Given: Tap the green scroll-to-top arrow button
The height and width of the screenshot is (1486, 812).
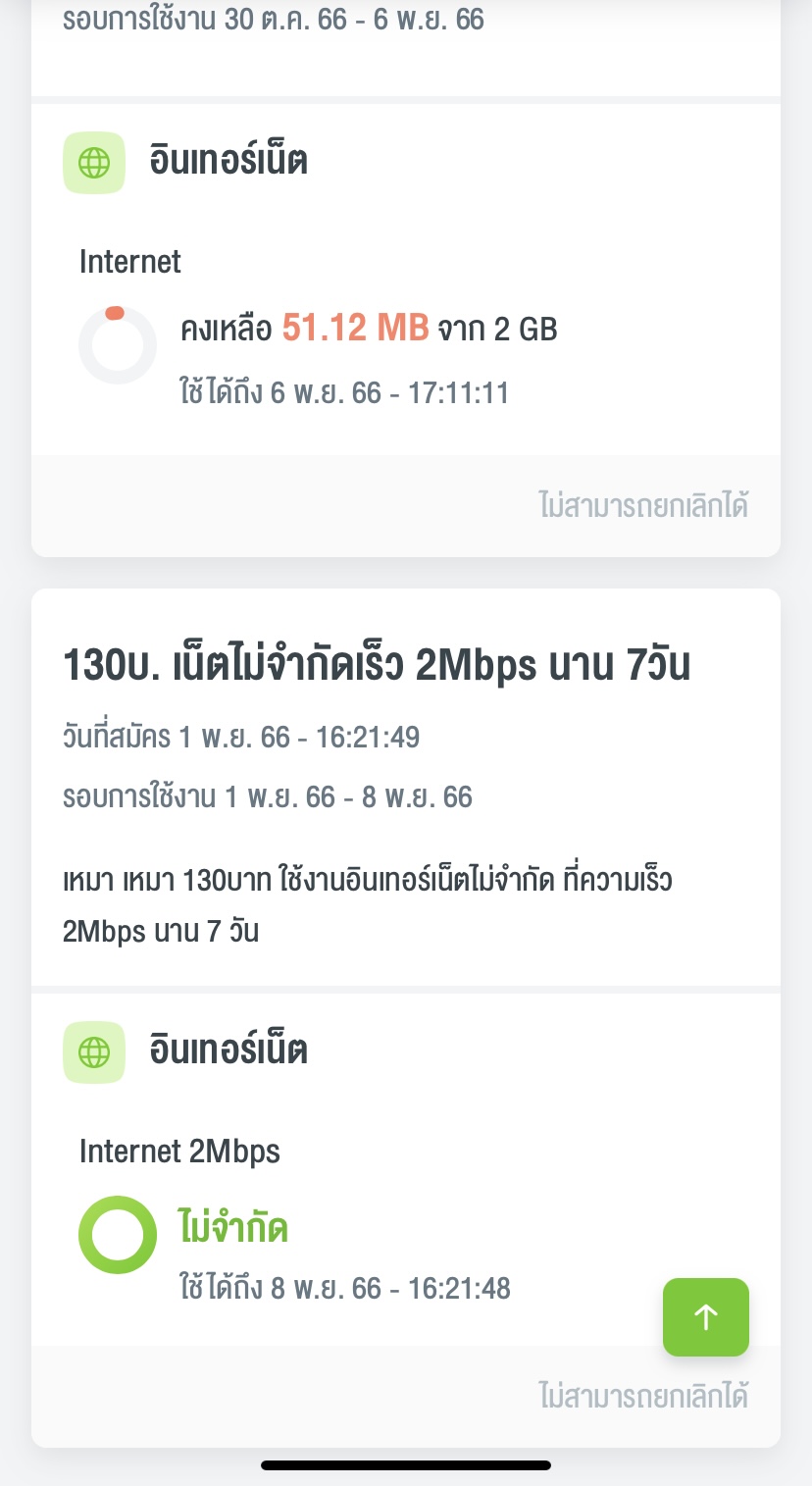Looking at the screenshot, I should coord(706,1317).
